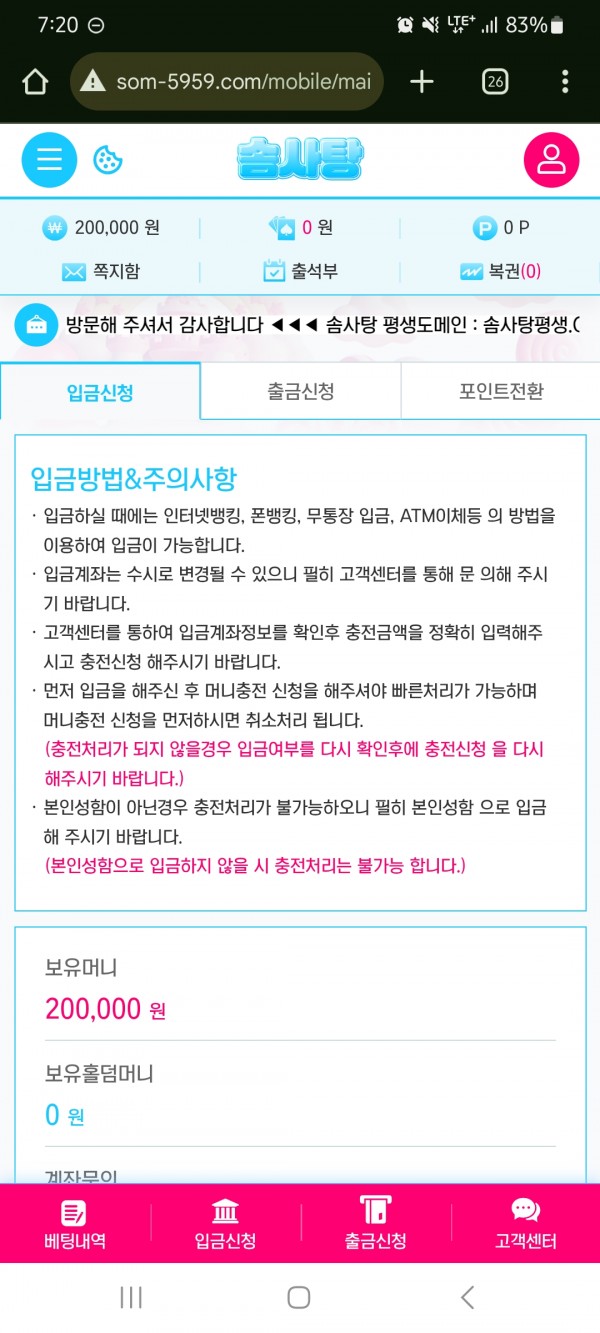Go back with the system back button
The width and height of the screenshot is (600, 1333).
click(x=467, y=1297)
